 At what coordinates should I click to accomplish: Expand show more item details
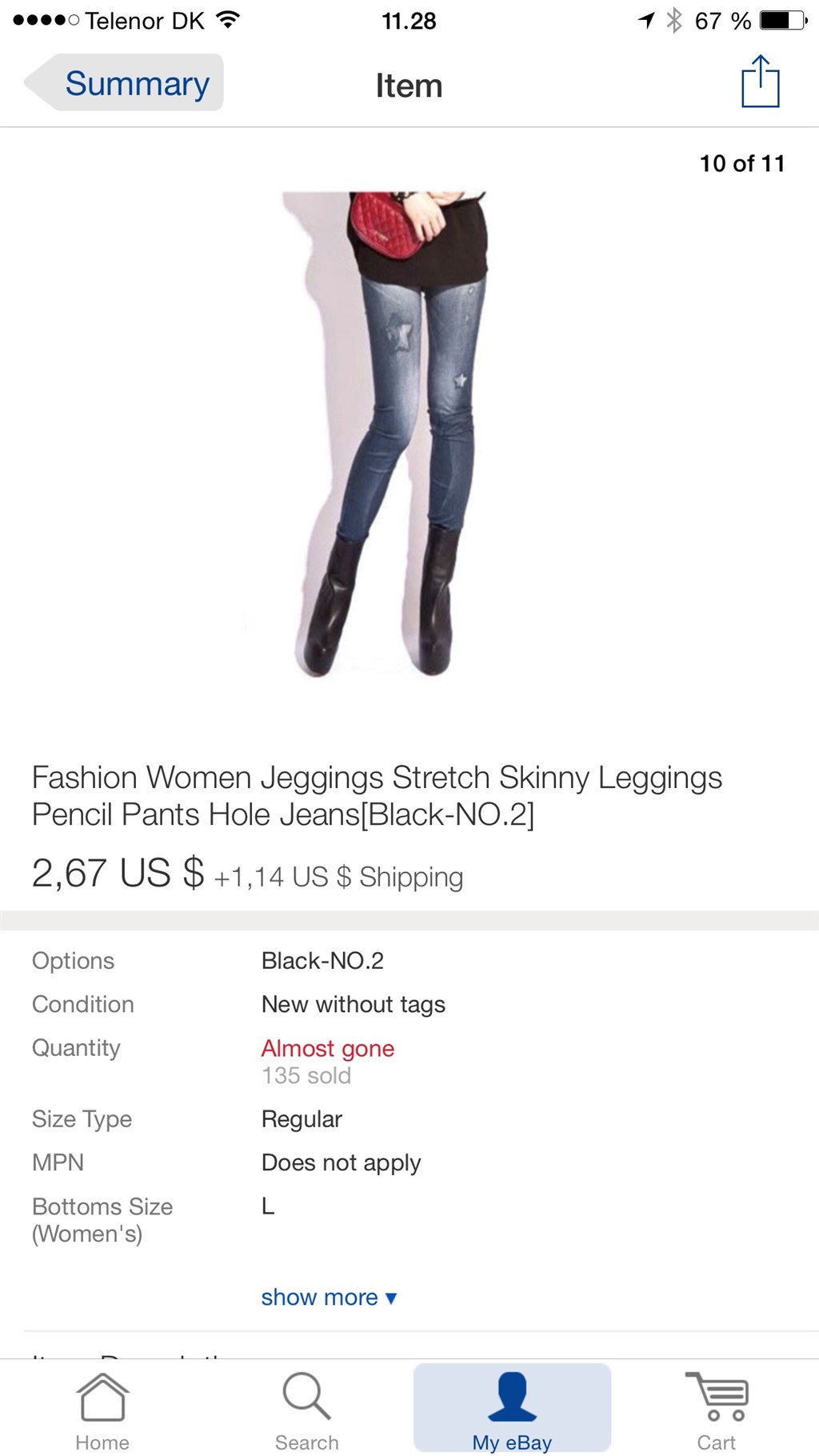tap(329, 1297)
